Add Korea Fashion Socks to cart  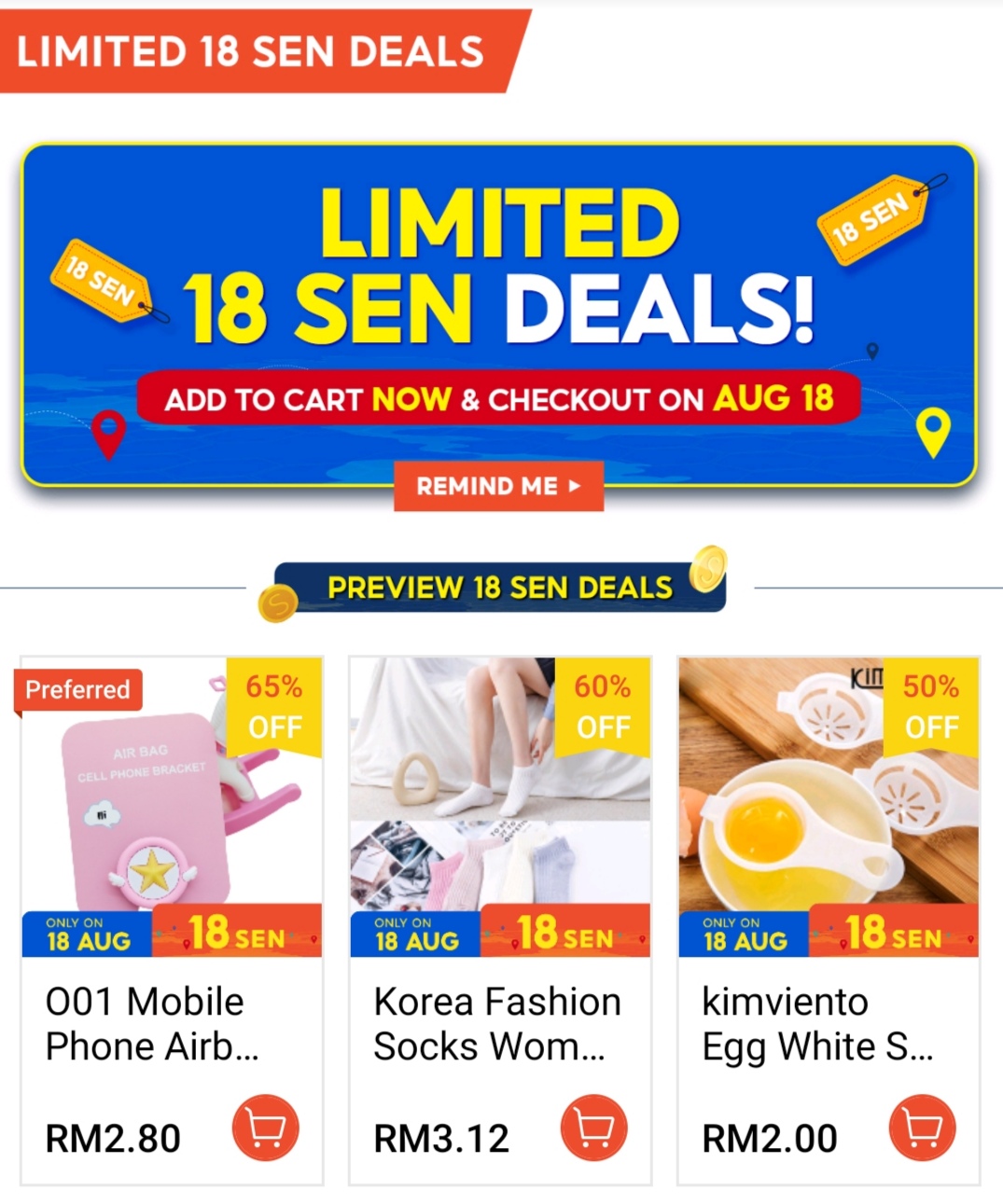pyautogui.click(x=594, y=1128)
